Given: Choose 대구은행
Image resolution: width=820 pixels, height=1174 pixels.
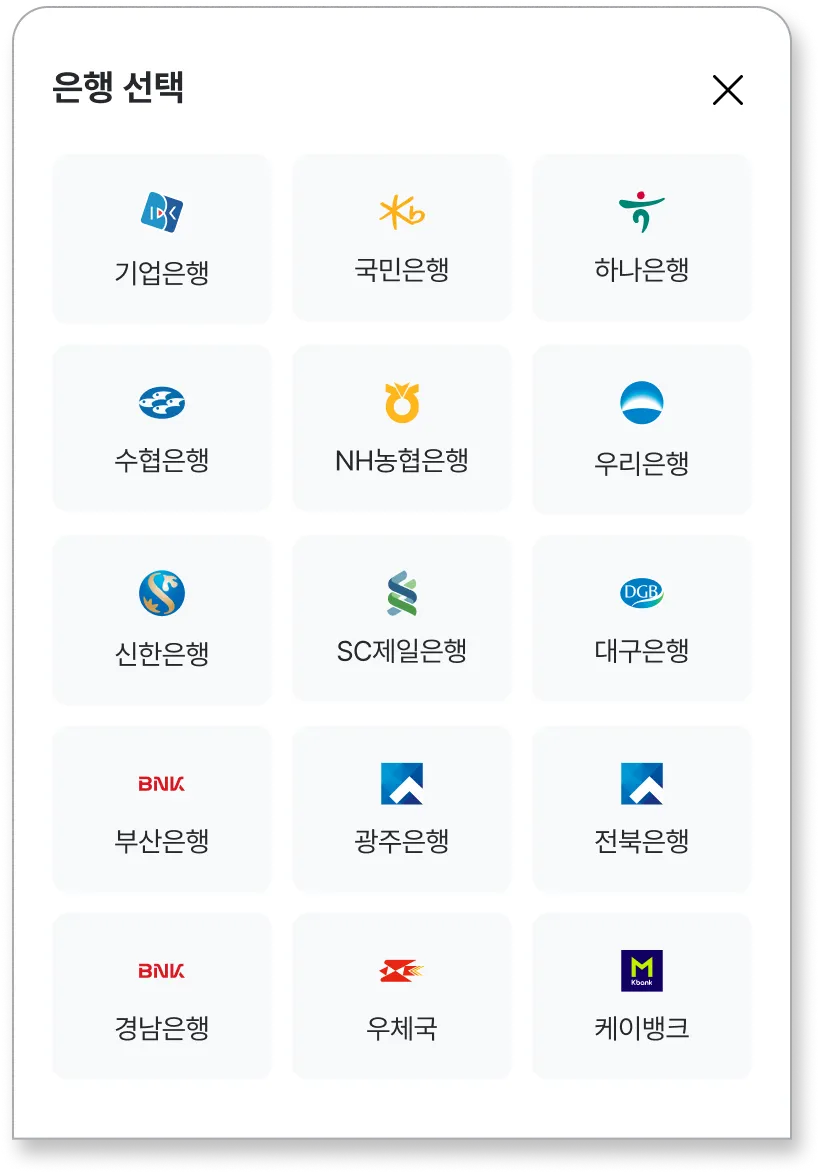Looking at the screenshot, I should (x=641, y=620).
